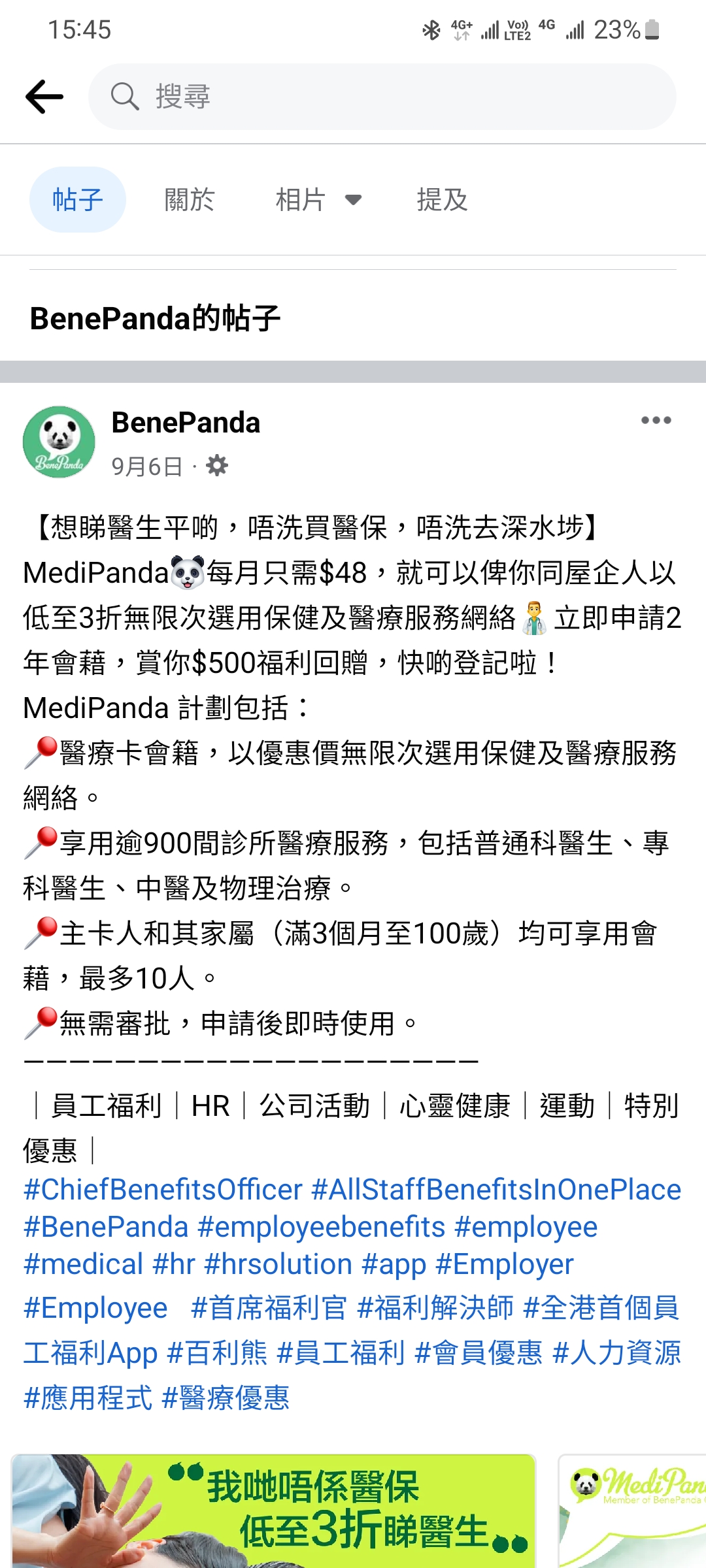Viewport: 706px width, 1568px height.
Task: Open BenePanda page name on post
Action: 186,423
